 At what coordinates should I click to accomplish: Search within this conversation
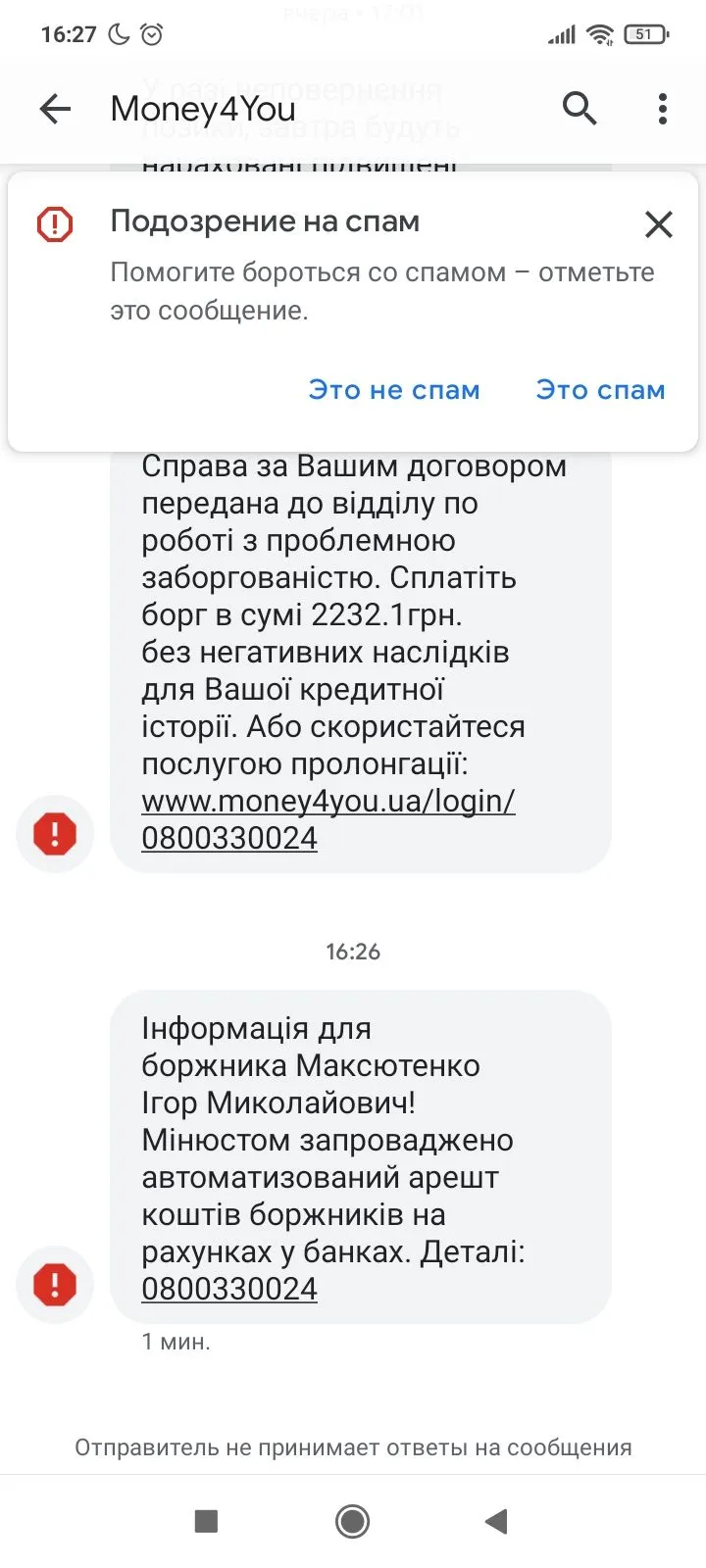tap(580, 109)
